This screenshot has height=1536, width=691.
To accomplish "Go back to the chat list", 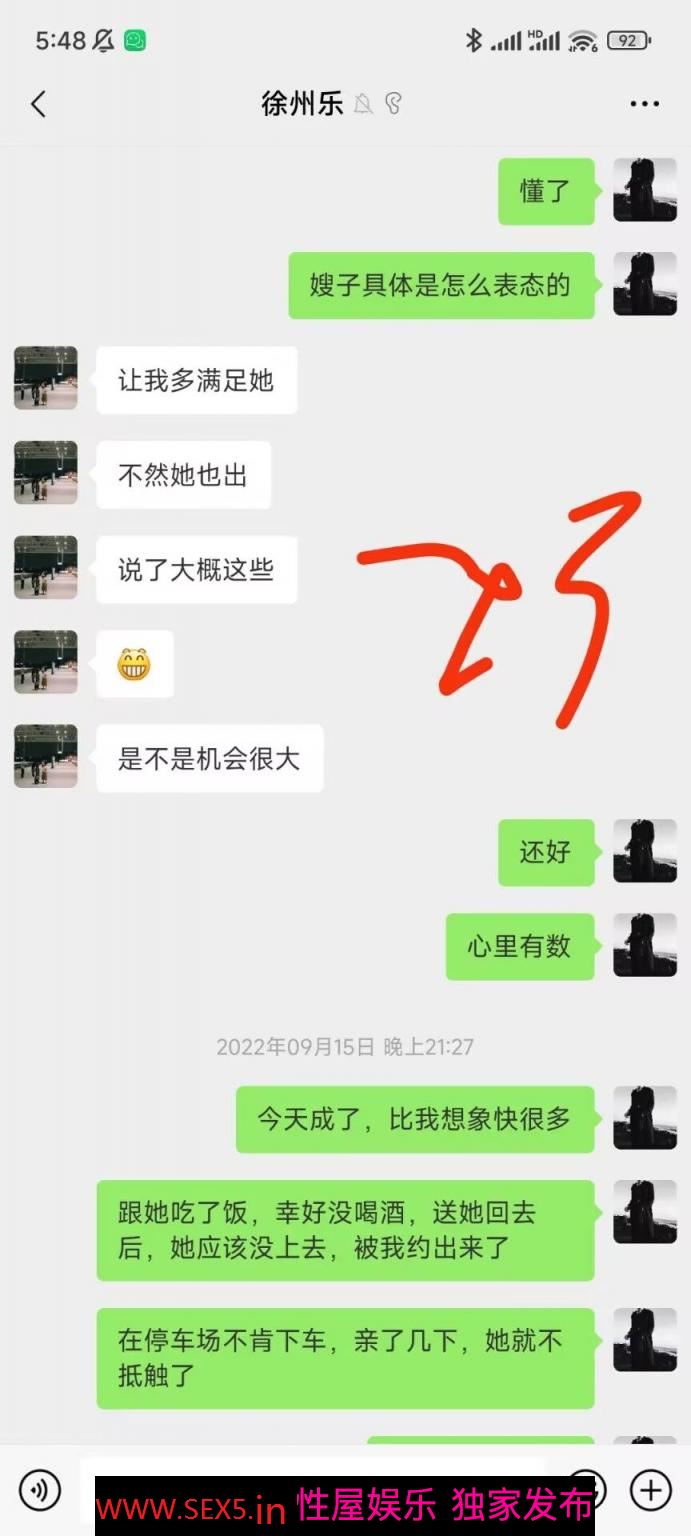I will 38,104.
